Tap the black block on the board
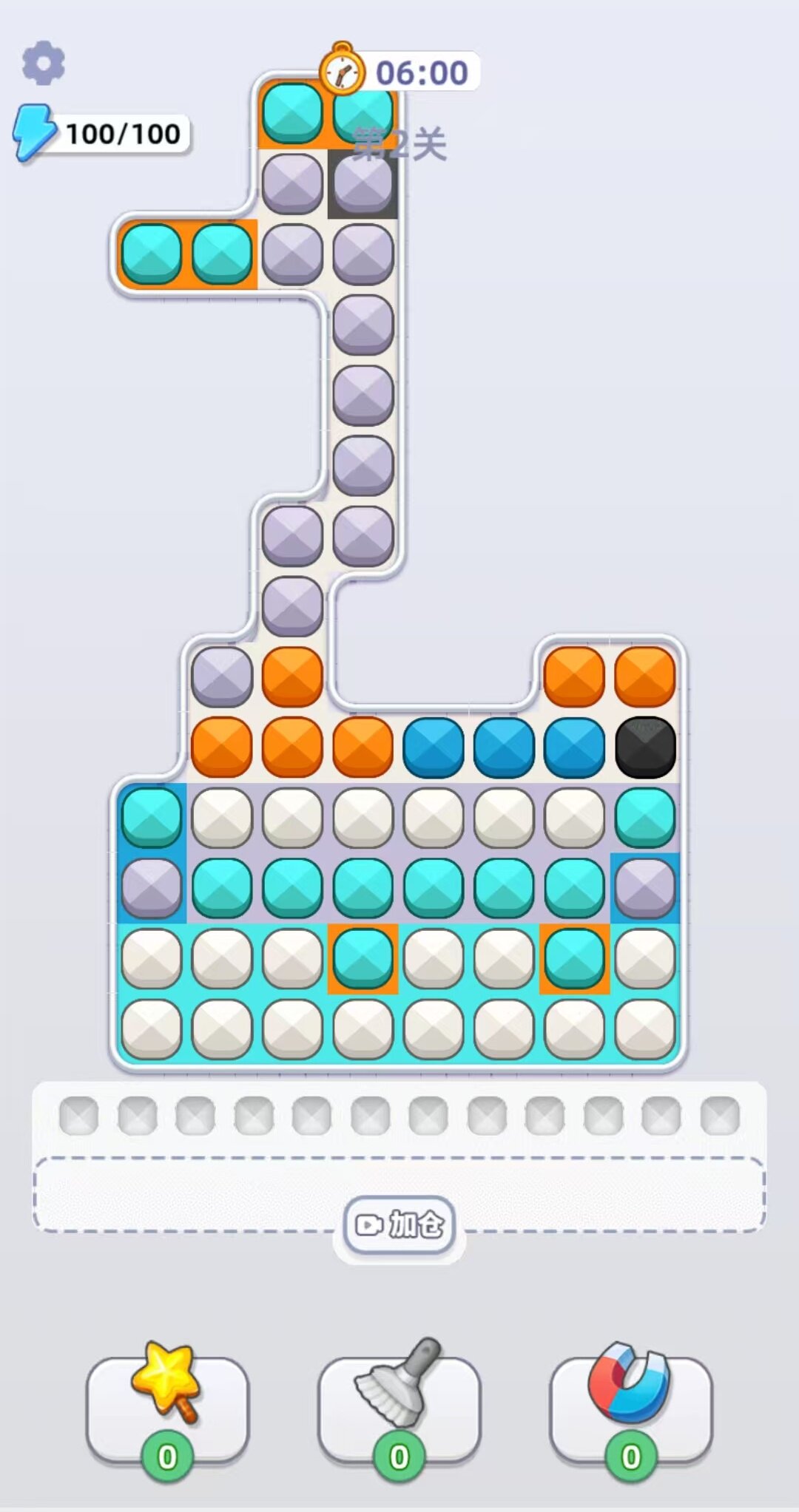Viewport: 799px width, 1512px height. 645,747
